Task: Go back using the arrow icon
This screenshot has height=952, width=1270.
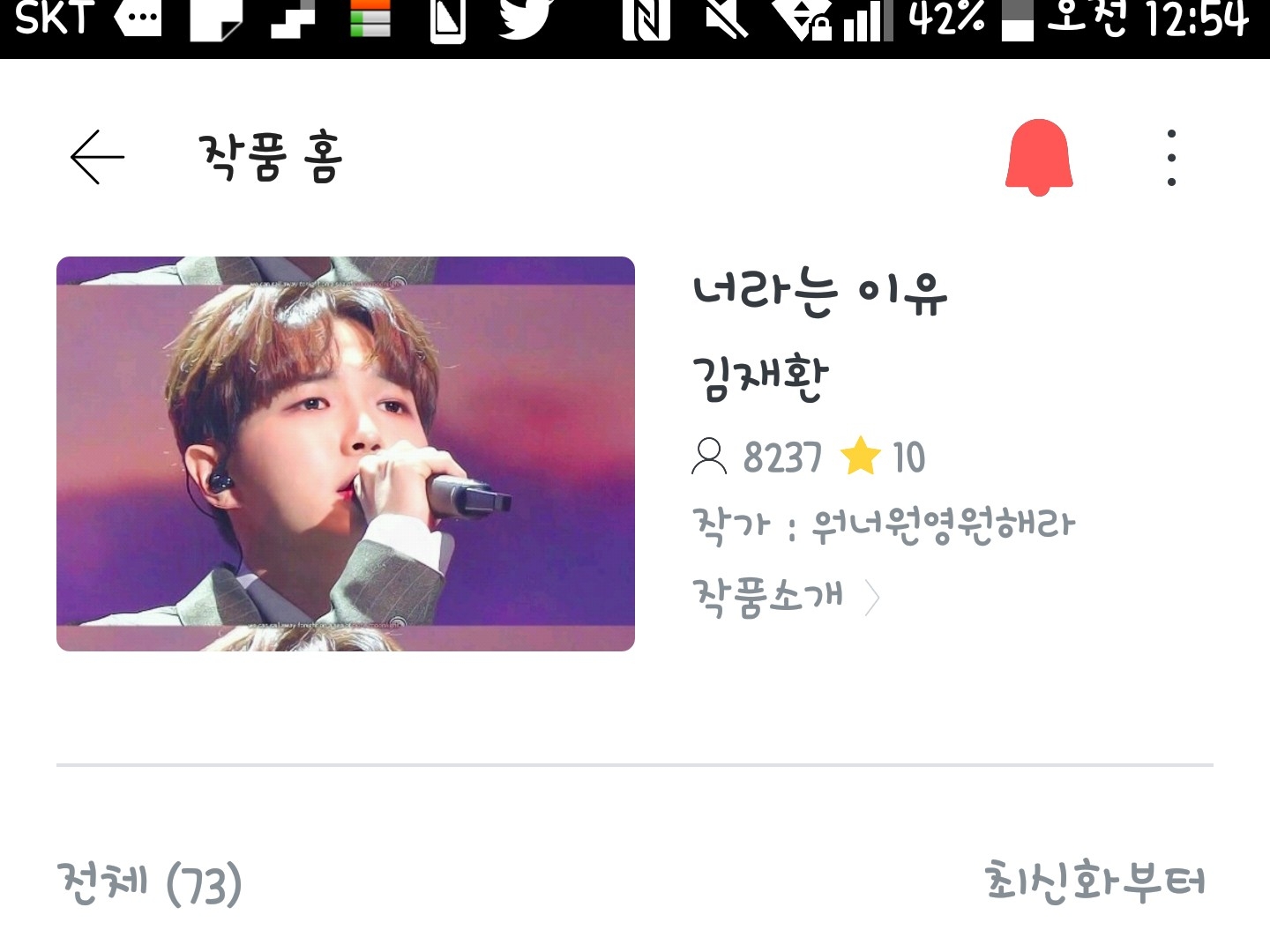Action: point(97,157)
